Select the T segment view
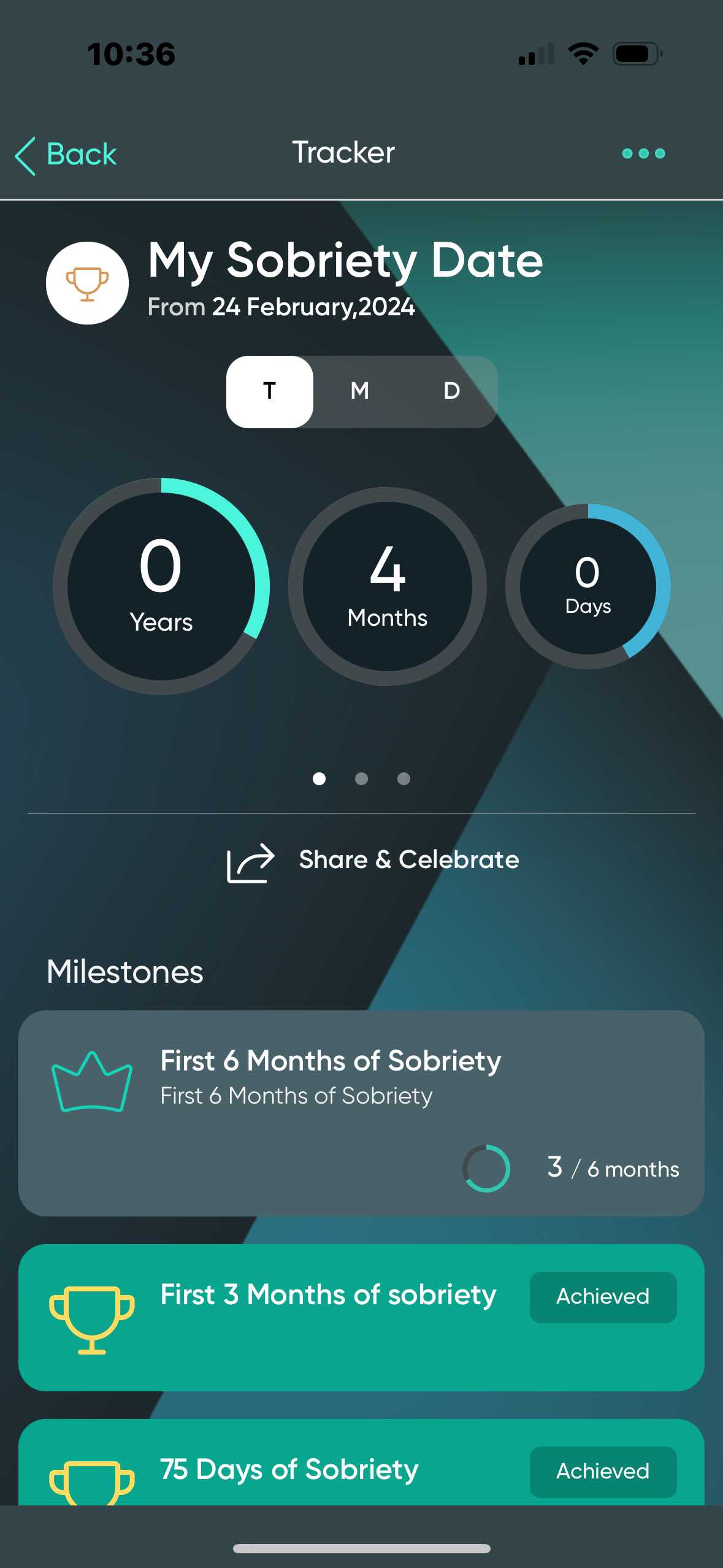 point(270,391)
